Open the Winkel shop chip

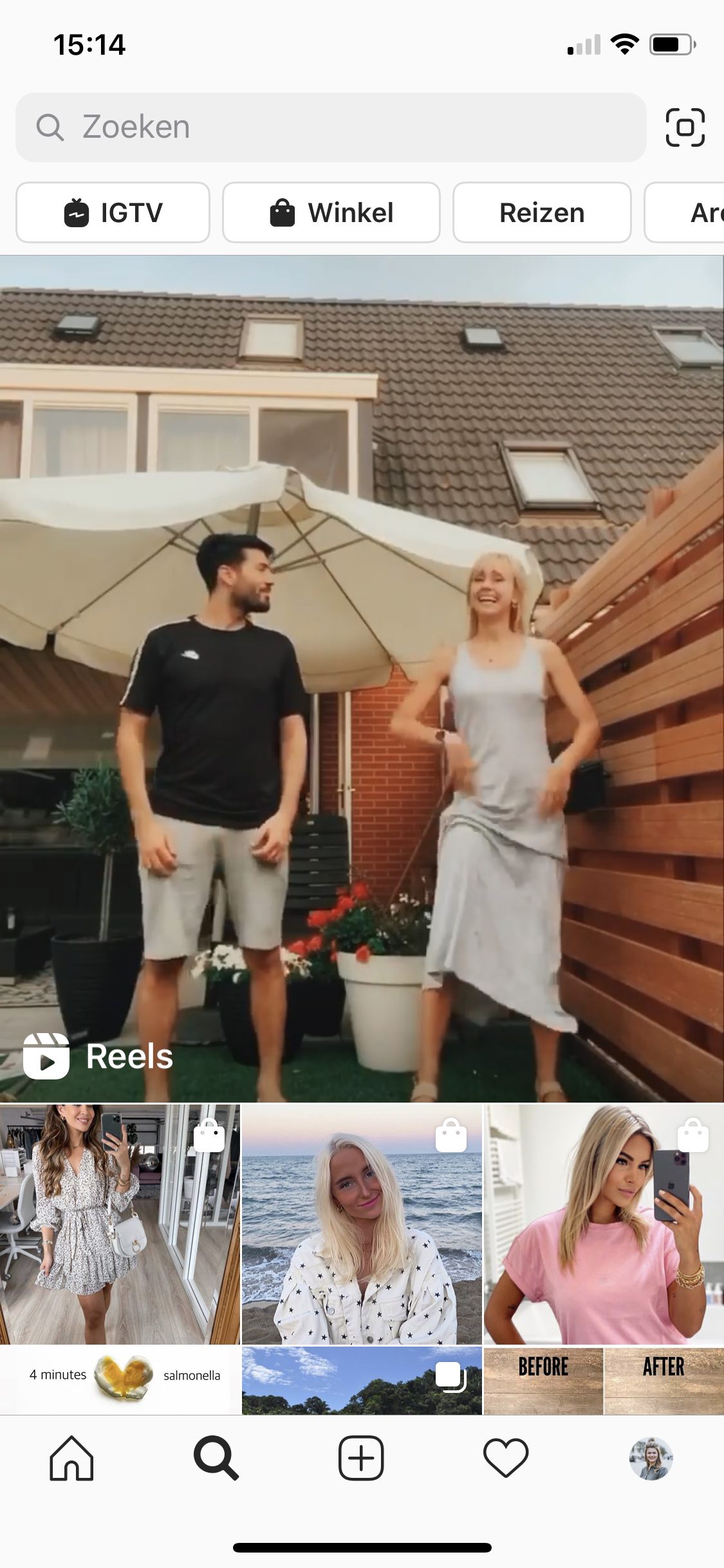(331, 212)
